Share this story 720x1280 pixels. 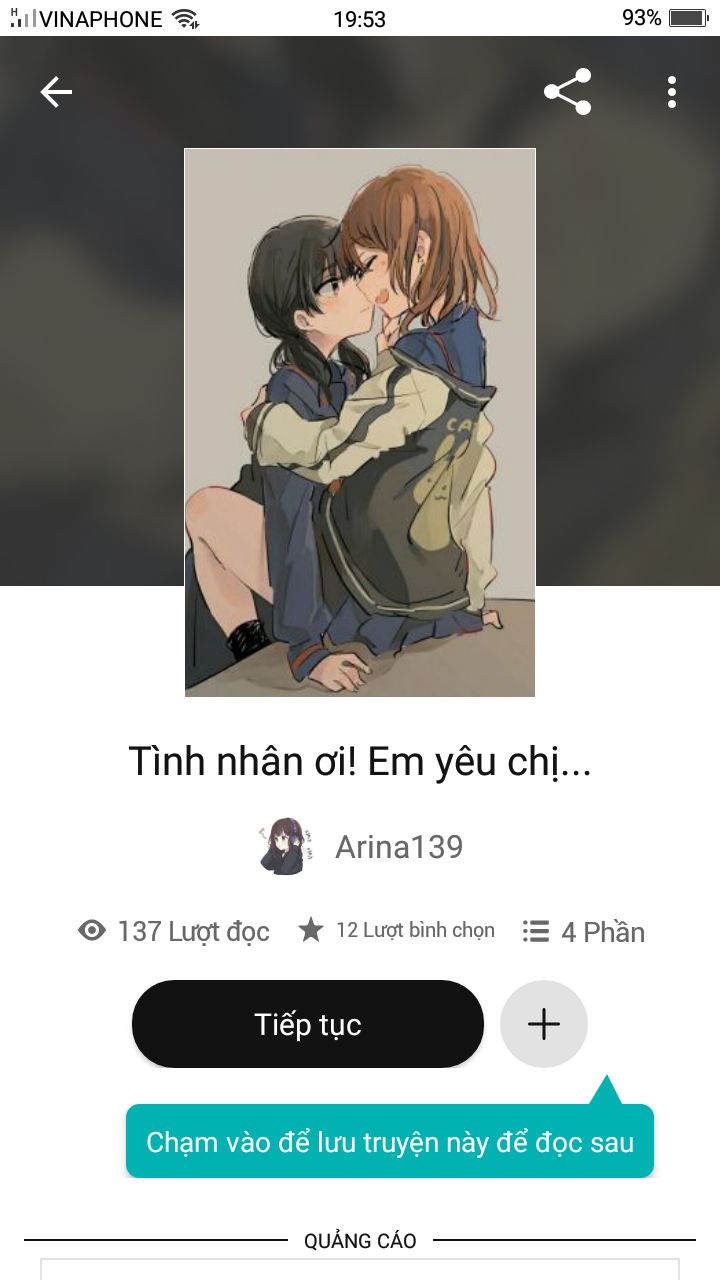coord(568,92)
